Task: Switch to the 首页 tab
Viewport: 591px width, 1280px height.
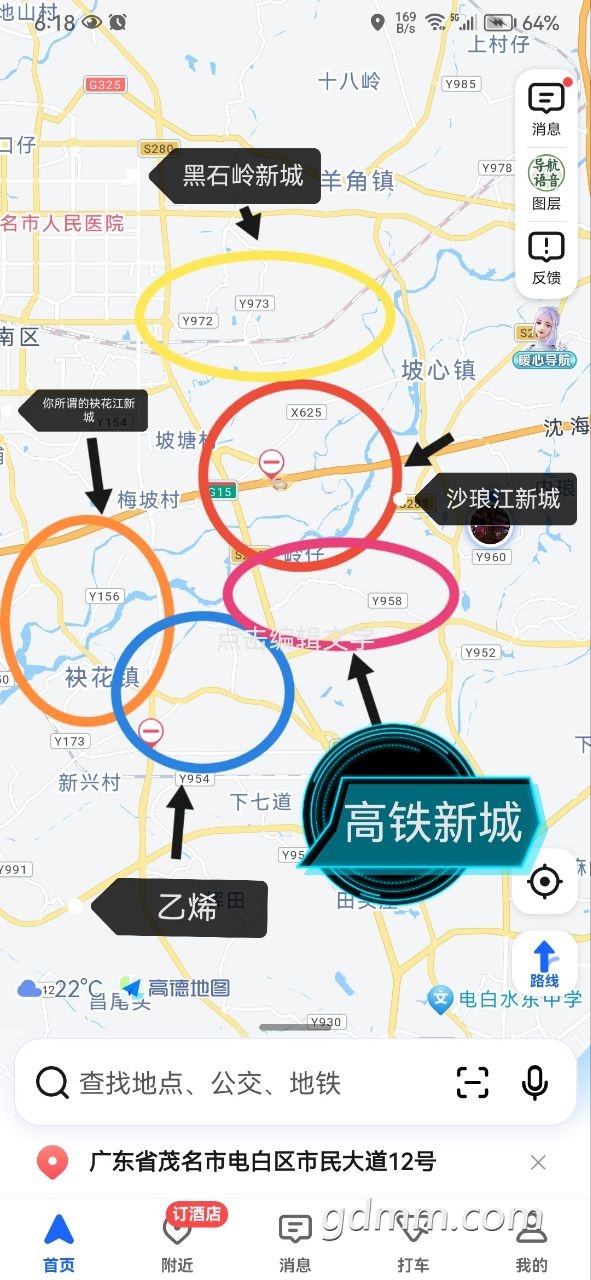Action: coord(59,1242)
